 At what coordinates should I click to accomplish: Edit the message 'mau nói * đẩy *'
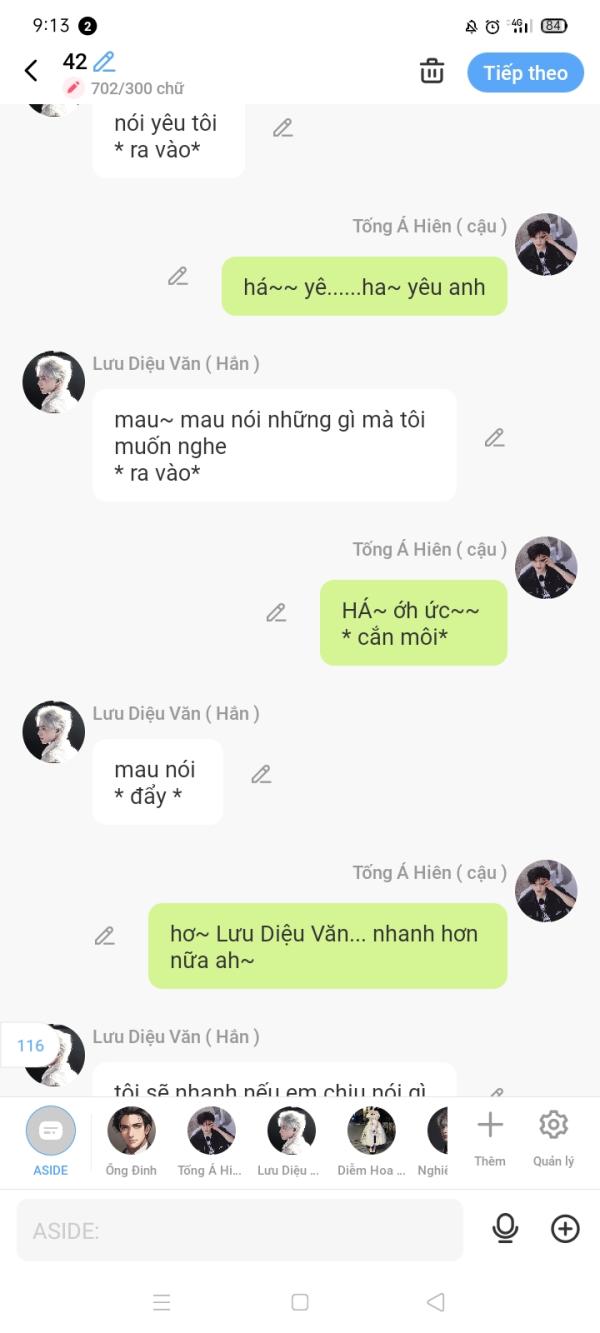tap(261, 773)
